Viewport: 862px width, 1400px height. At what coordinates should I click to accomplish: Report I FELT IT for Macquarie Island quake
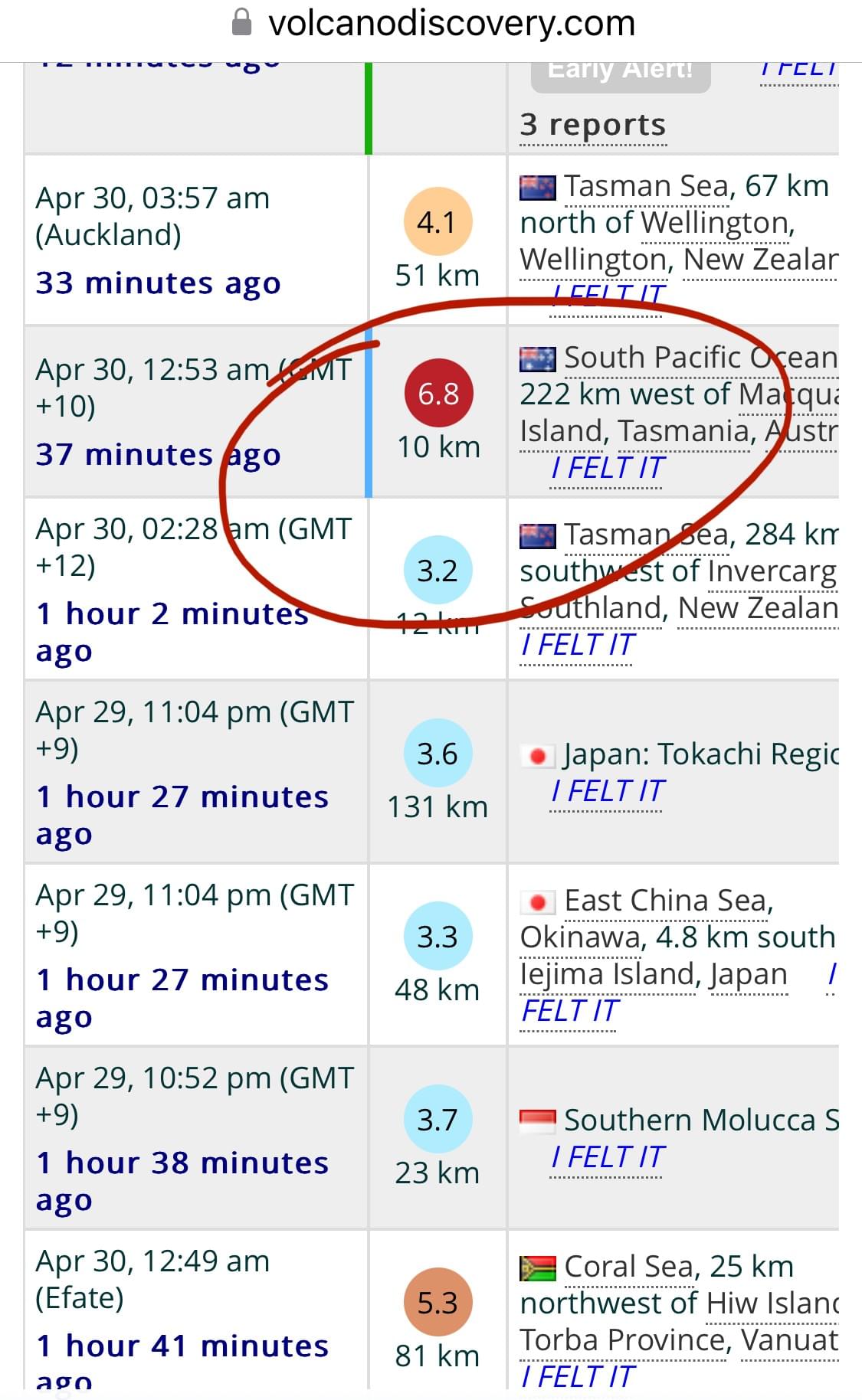607,468
